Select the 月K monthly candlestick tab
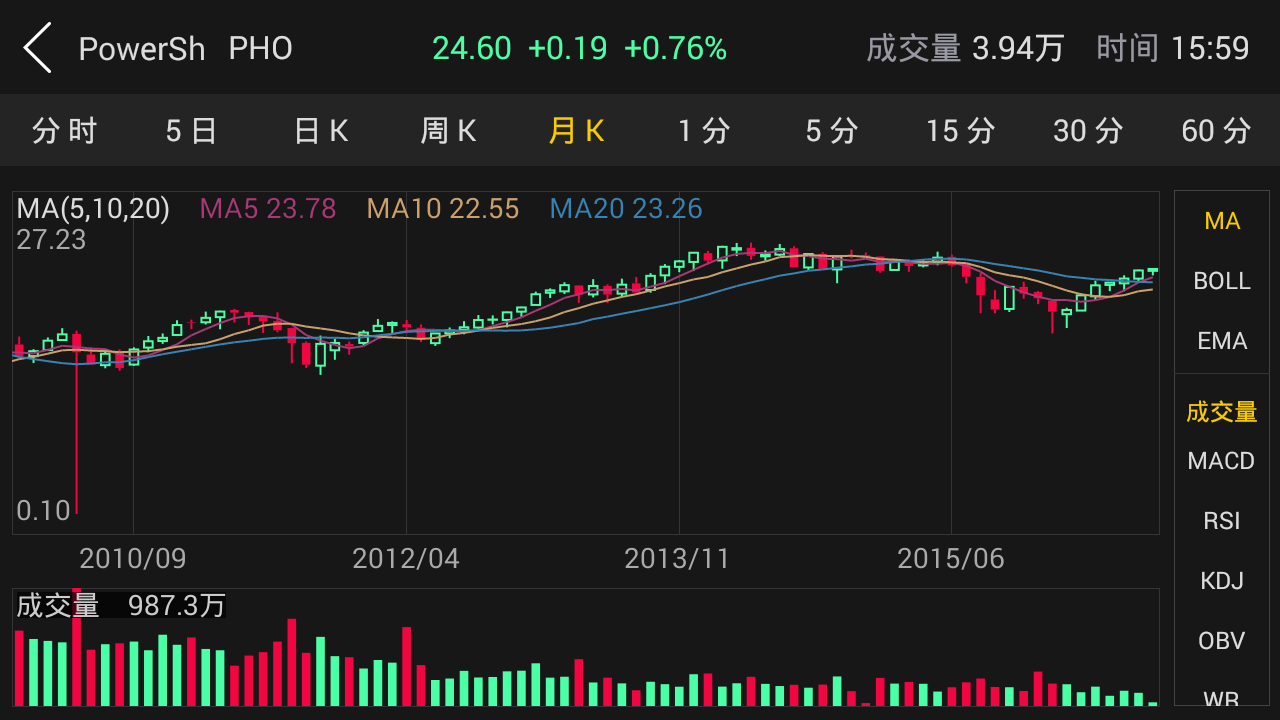1280x720 pixels. coord(577,131)
